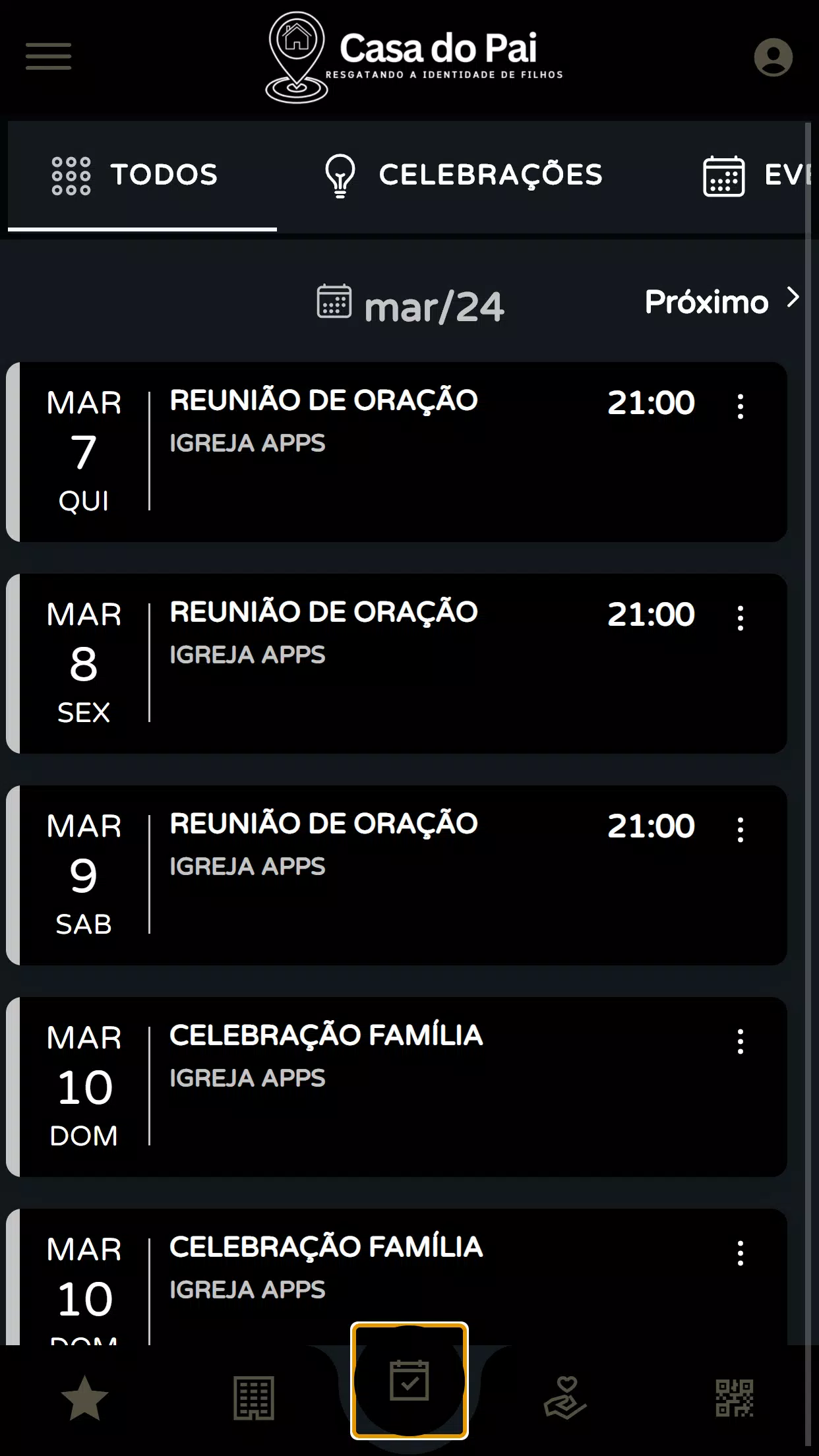Open options for the Mar 7 event
This screenshot has height=1456, width=819.
coord(741,406)
